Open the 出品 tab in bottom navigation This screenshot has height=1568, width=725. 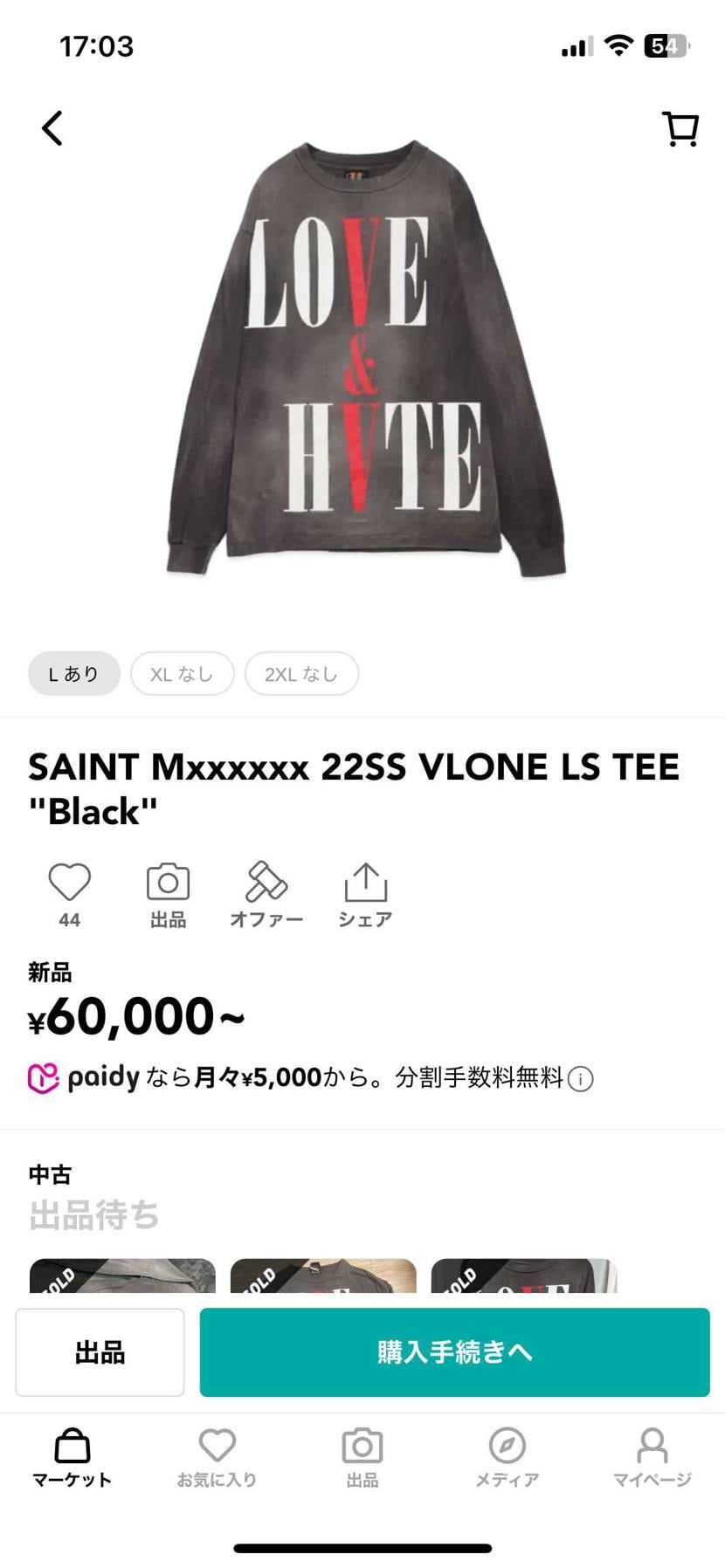[x=362, y=1457]
